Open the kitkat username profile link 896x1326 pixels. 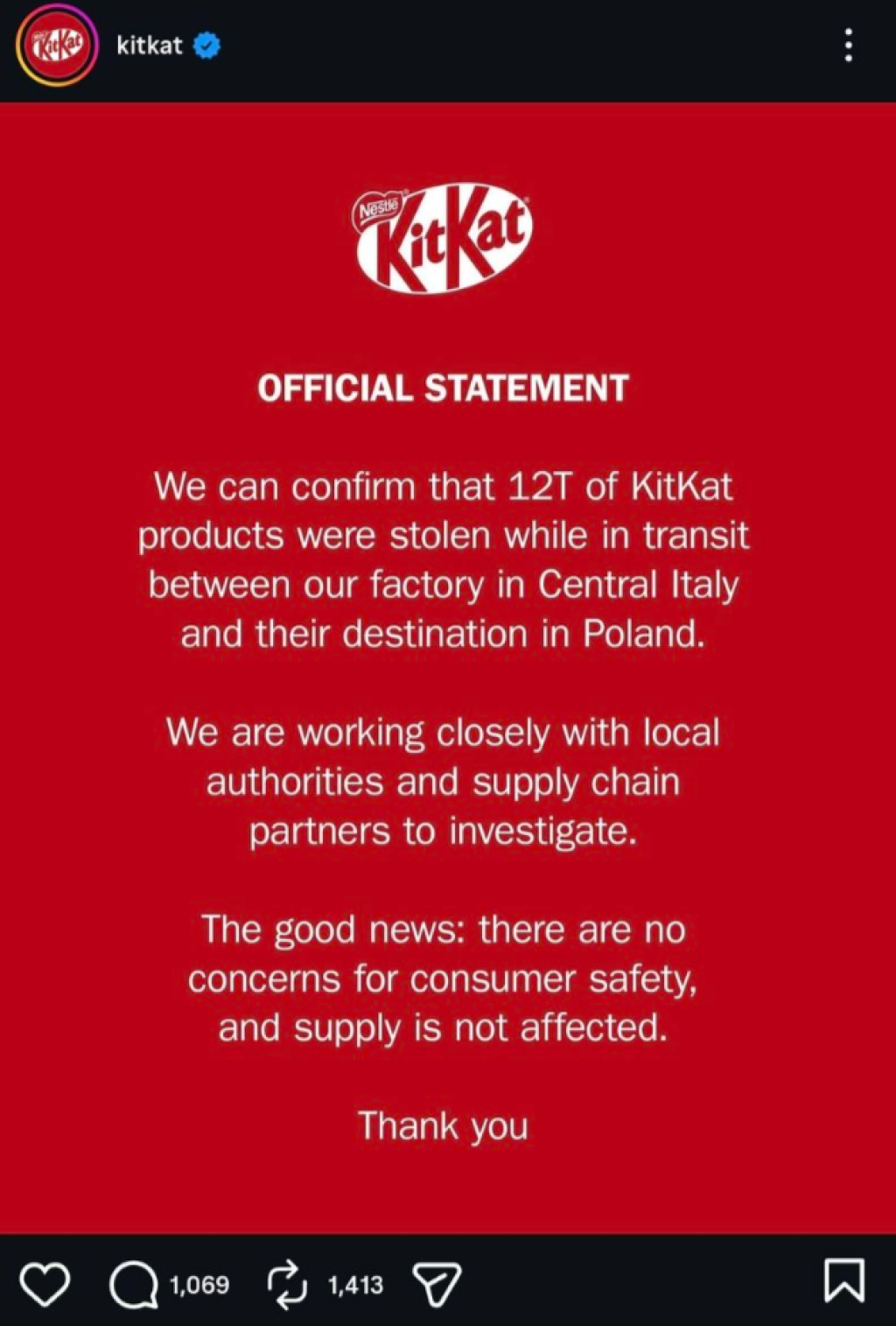150,45
